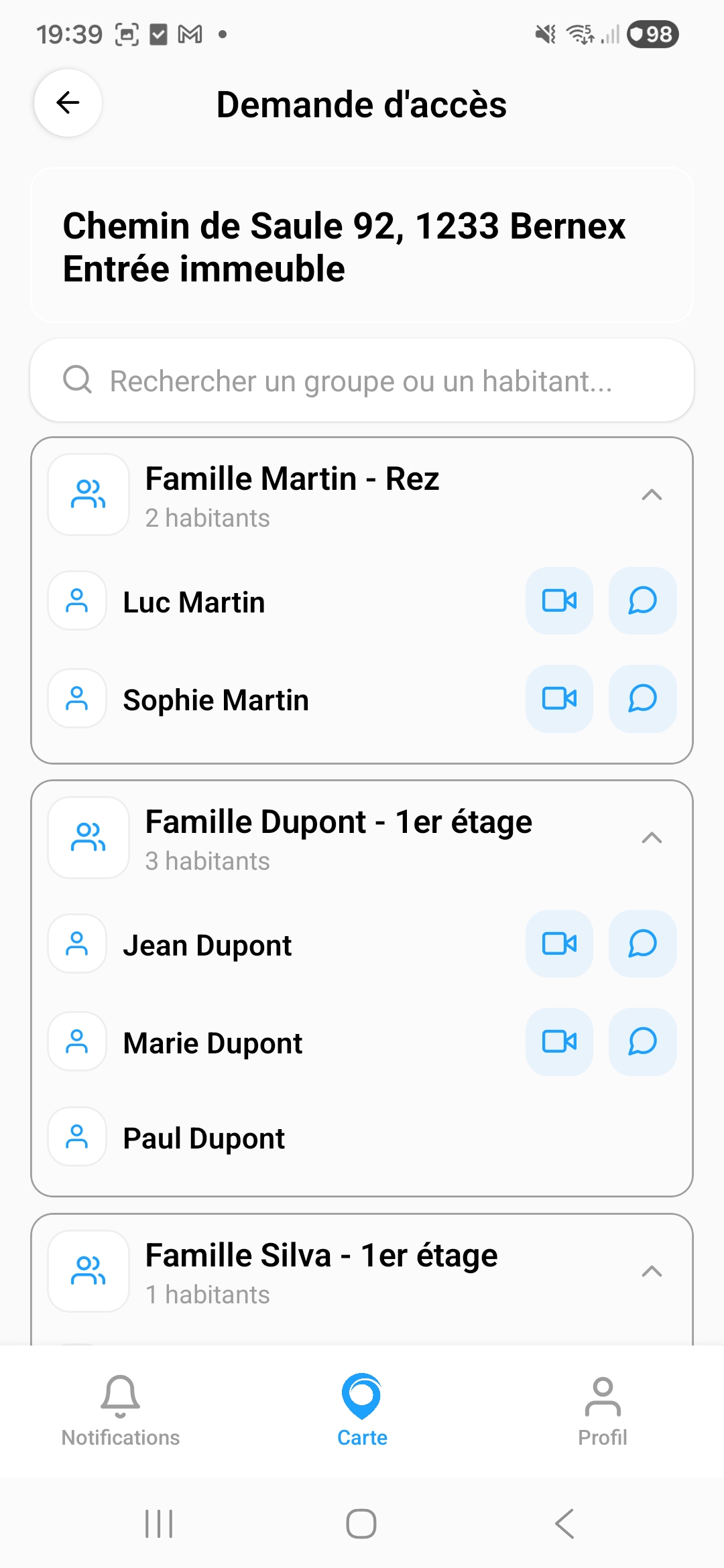Start a video call with Marie Dupont
Image resolution: width=724 pixels, height=1568 pixels.
[559, 1042]
